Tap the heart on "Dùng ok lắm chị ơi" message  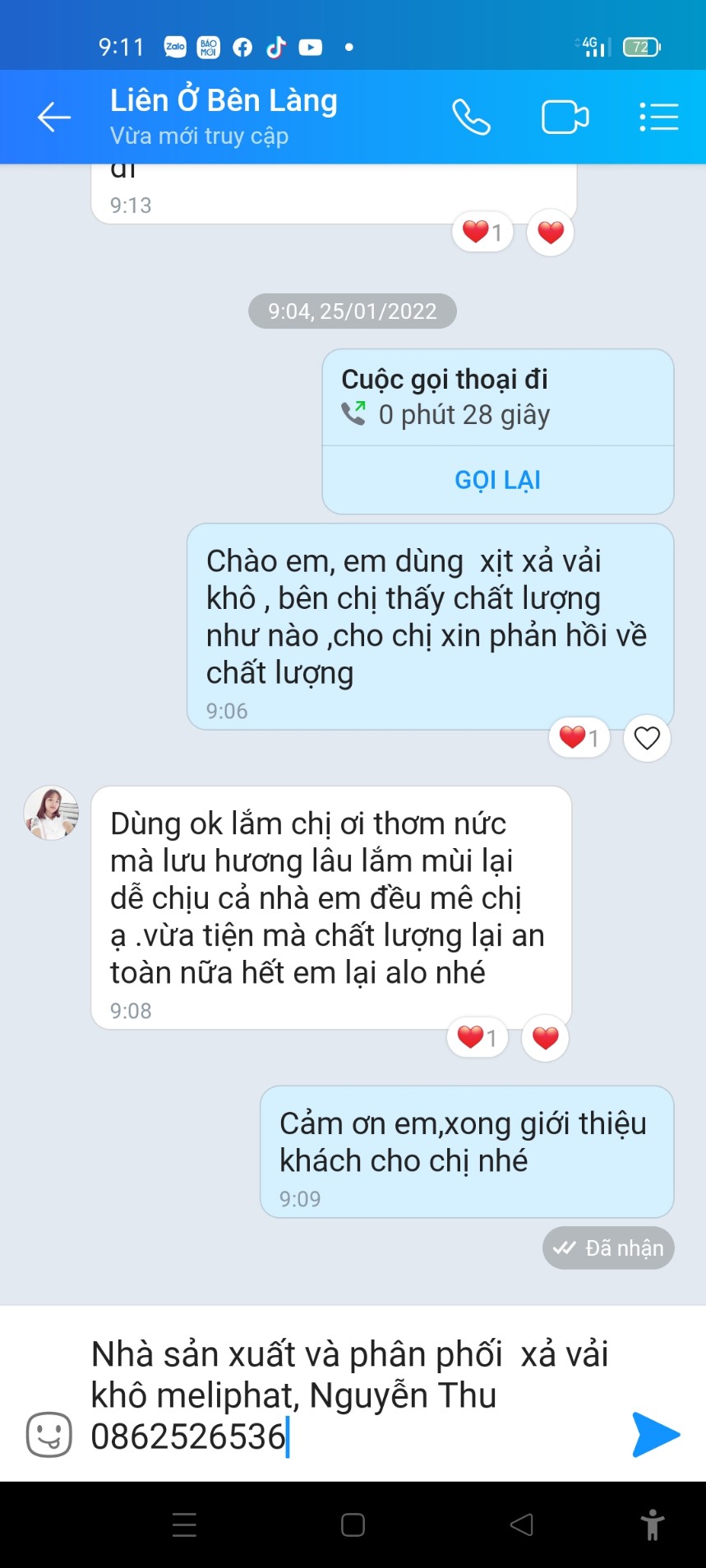click(545, 1039)
